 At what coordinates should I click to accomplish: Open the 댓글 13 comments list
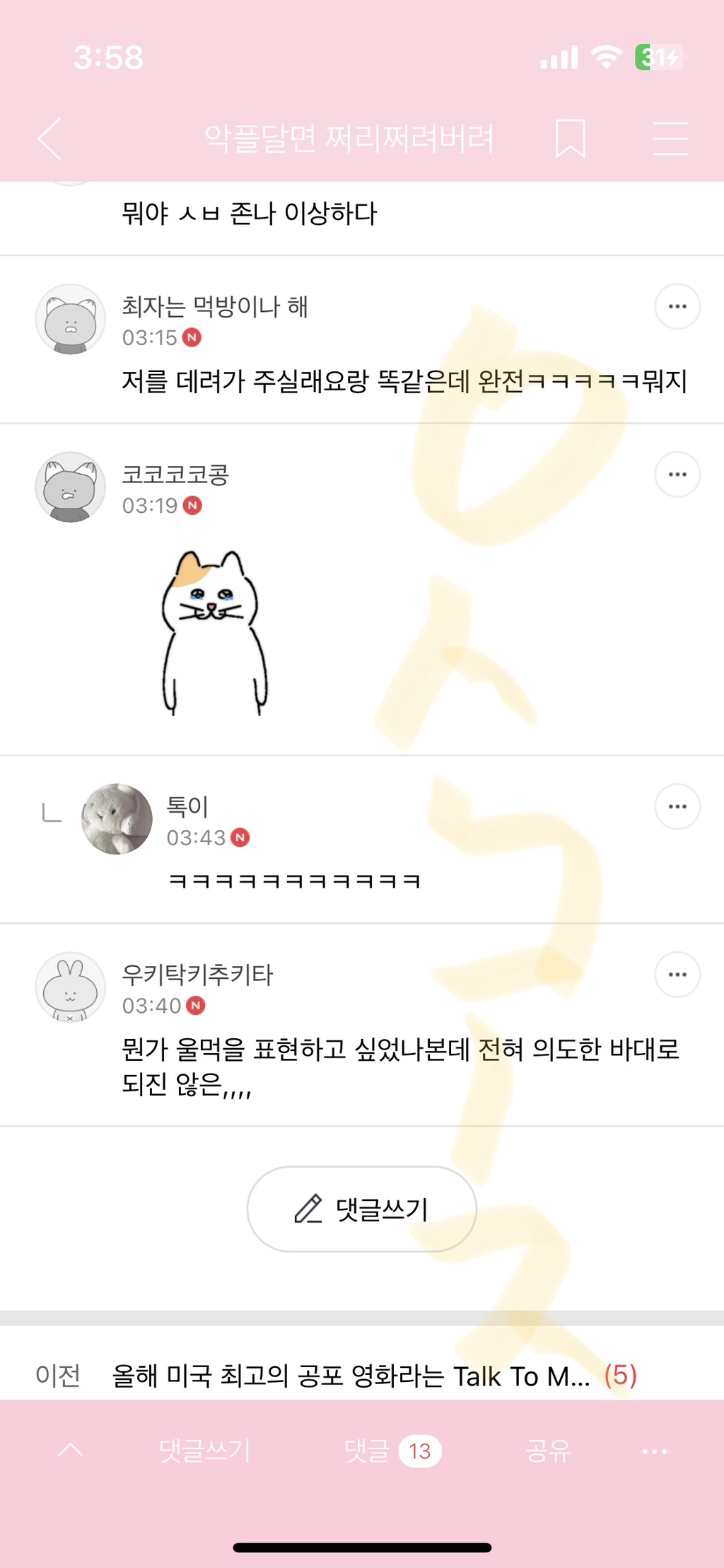click(392, 1451)
